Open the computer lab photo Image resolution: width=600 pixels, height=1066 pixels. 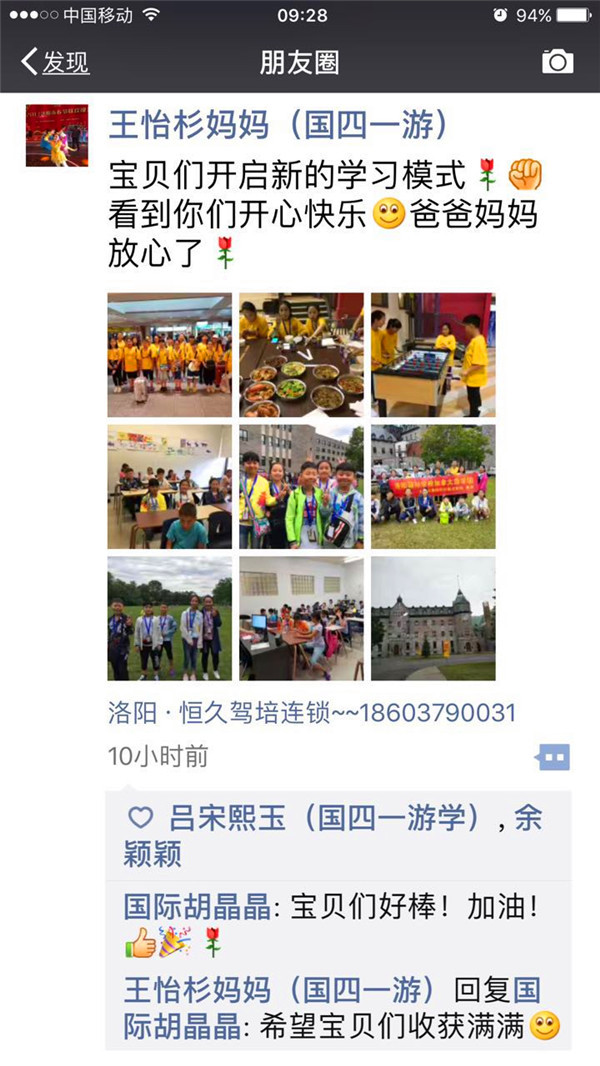click(x=301, y=618)
